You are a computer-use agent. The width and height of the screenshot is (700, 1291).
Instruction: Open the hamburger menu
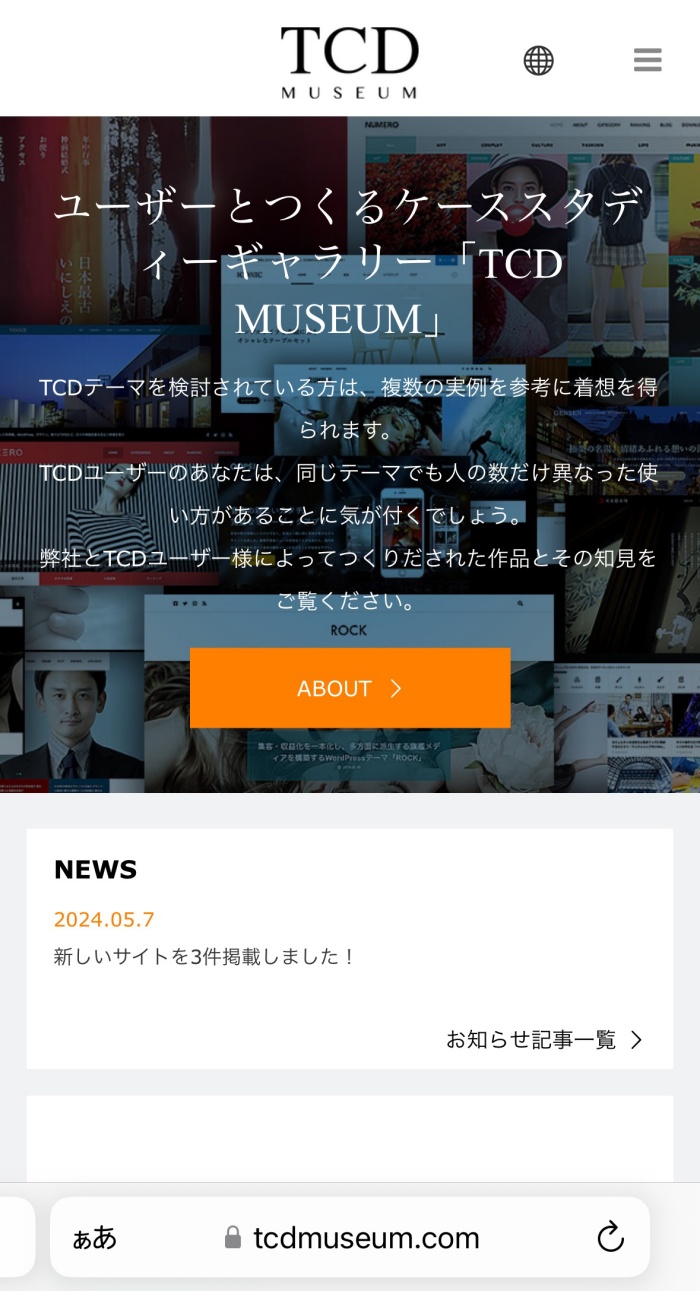647,60
